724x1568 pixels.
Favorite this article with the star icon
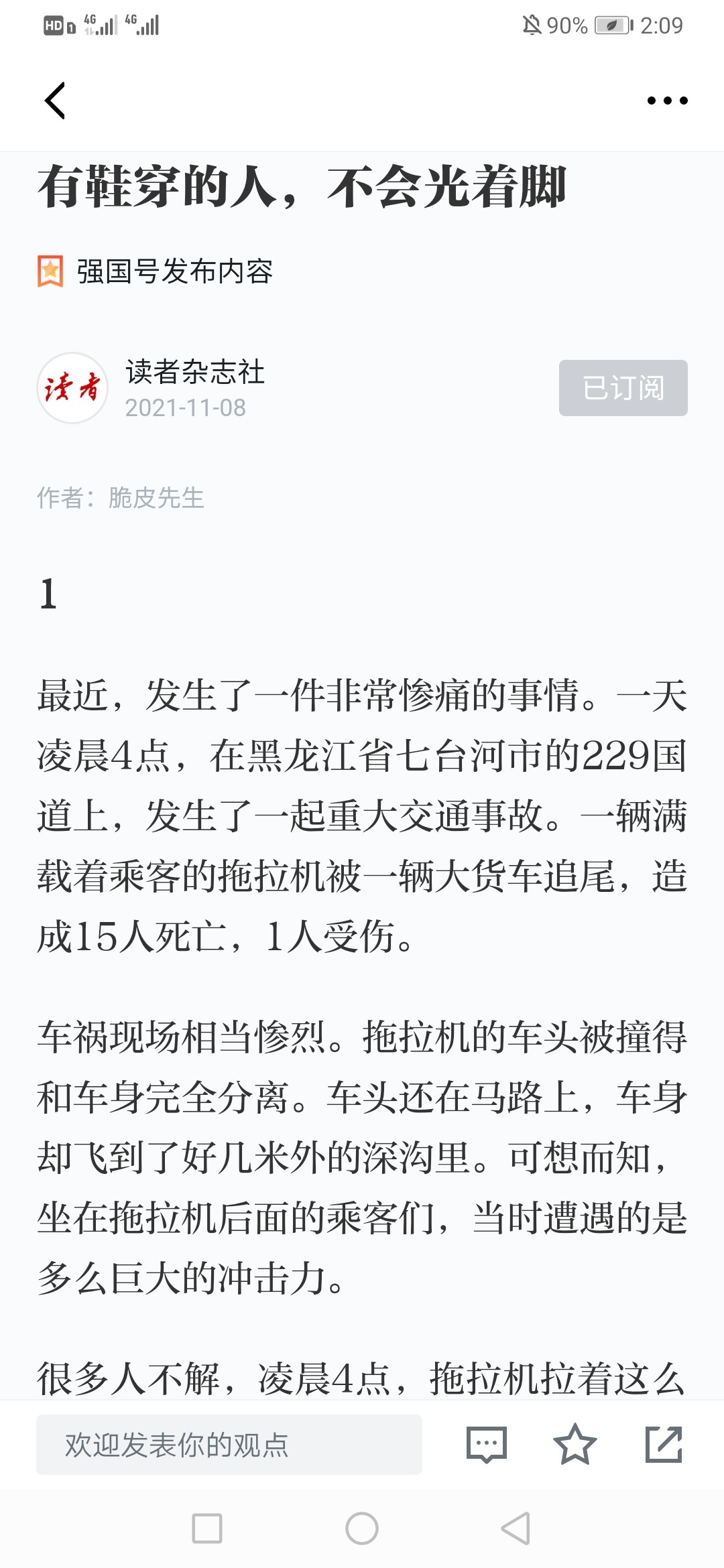coord(575,1445)
